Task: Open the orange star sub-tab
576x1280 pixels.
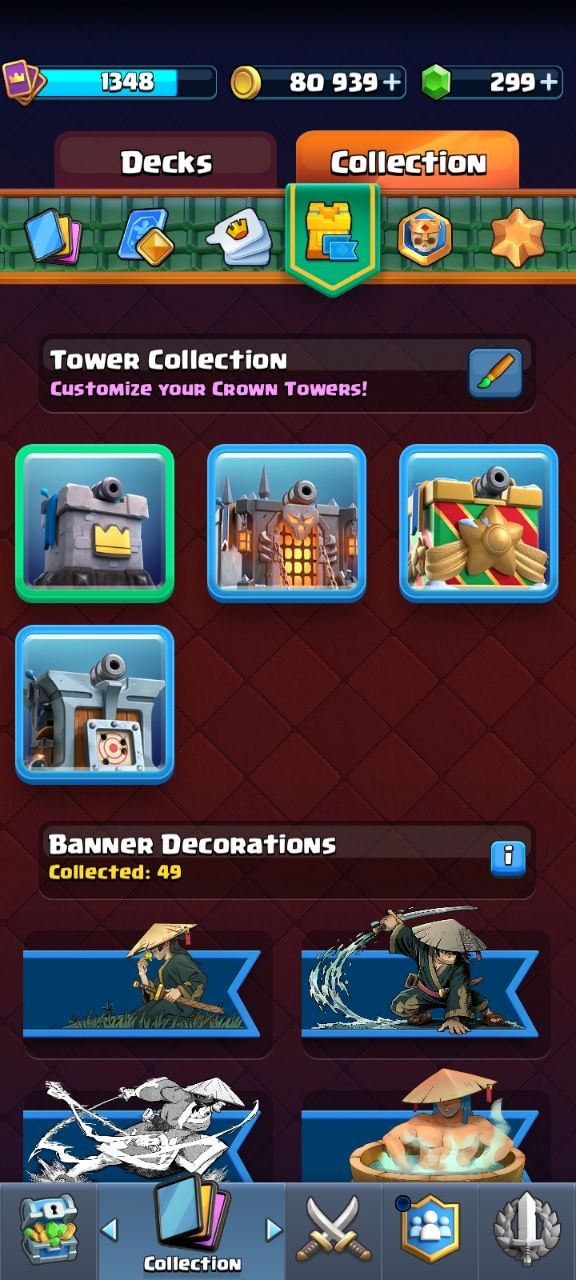Action: (x=517, y=237)
